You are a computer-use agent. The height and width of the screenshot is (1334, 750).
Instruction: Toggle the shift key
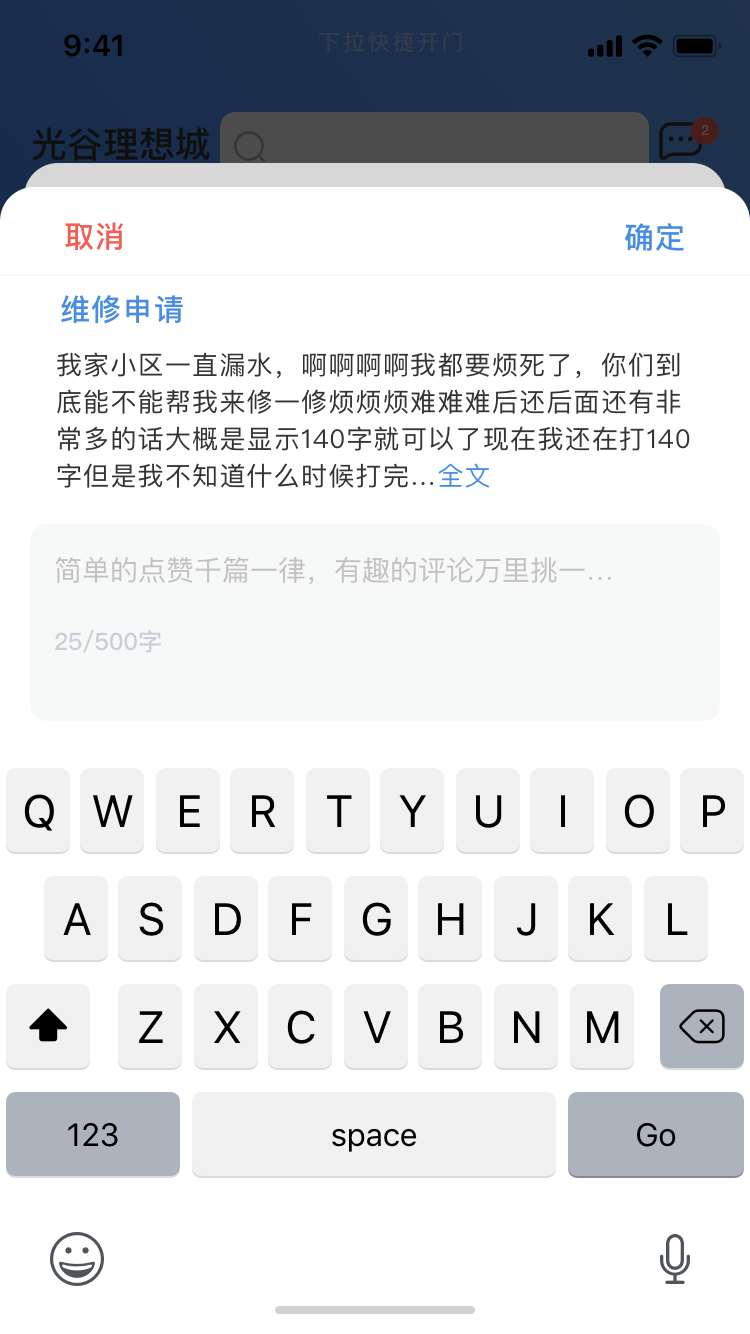[x=48, y=1026]
